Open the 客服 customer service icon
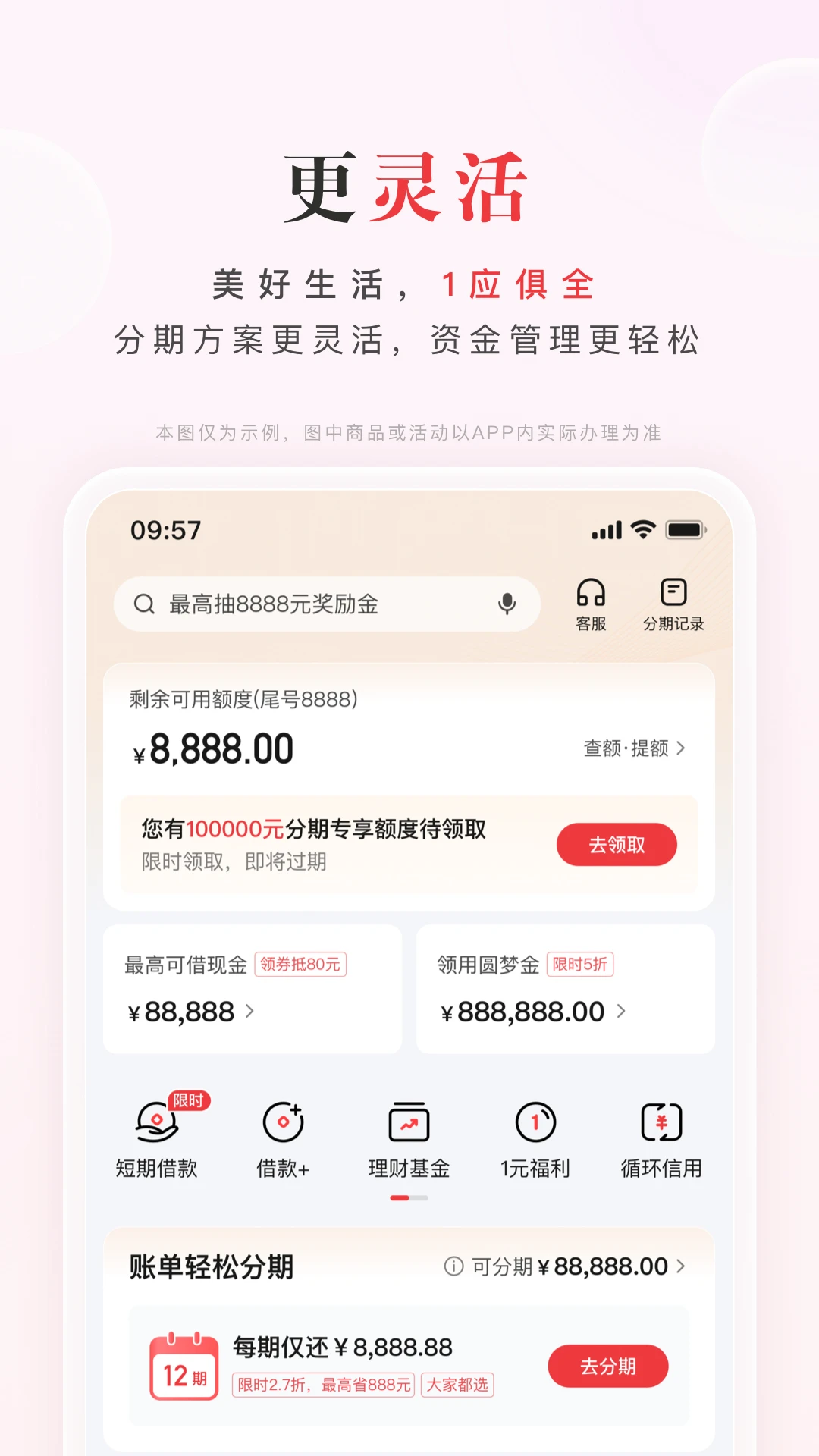819x1456 pixels. 591,603
